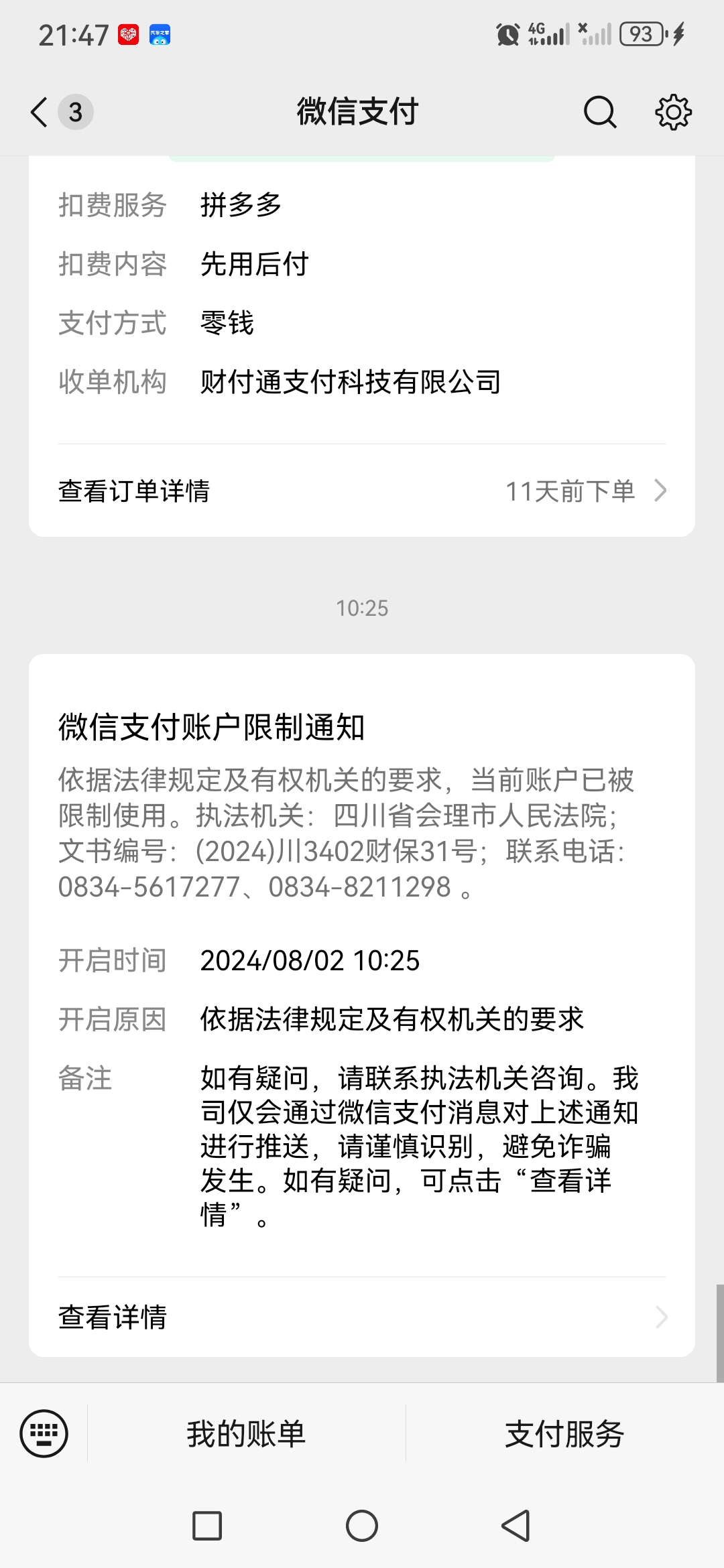
Task: Open the settings gear icon
Action: pos(673,112)
